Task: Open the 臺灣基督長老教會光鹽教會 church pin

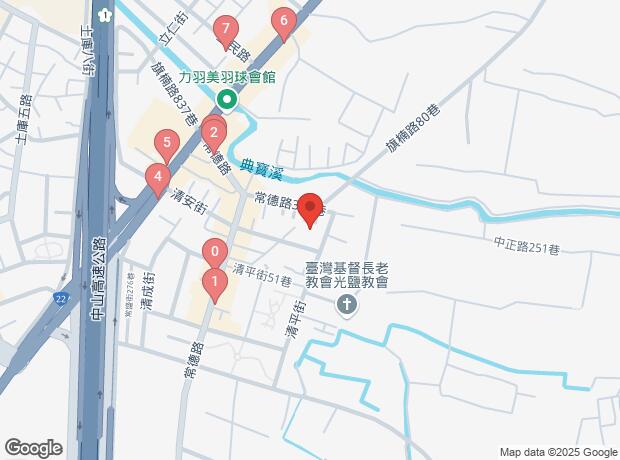Action: pos(347,304)
